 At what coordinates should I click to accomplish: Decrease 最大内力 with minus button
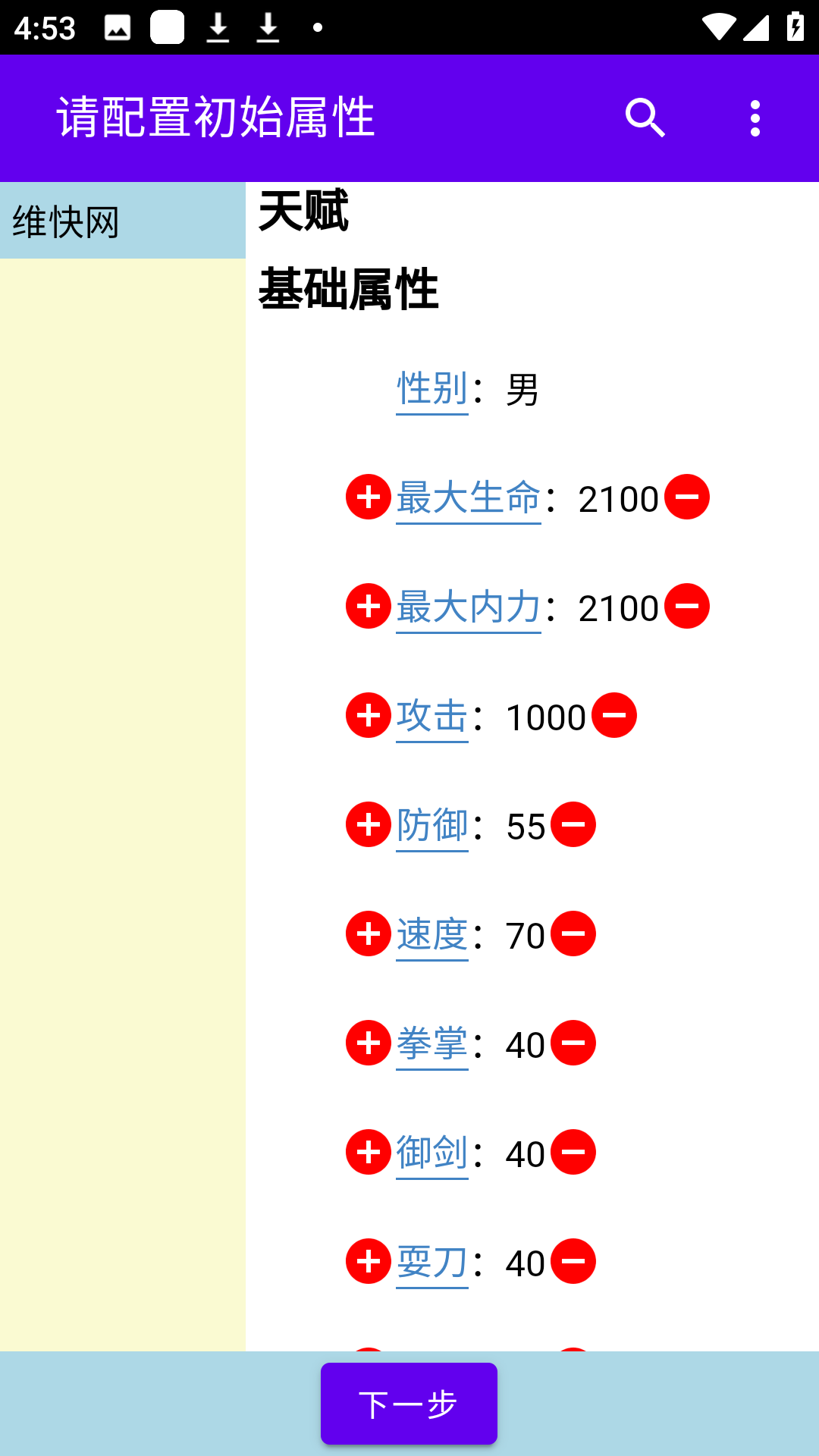coord(687,606)
